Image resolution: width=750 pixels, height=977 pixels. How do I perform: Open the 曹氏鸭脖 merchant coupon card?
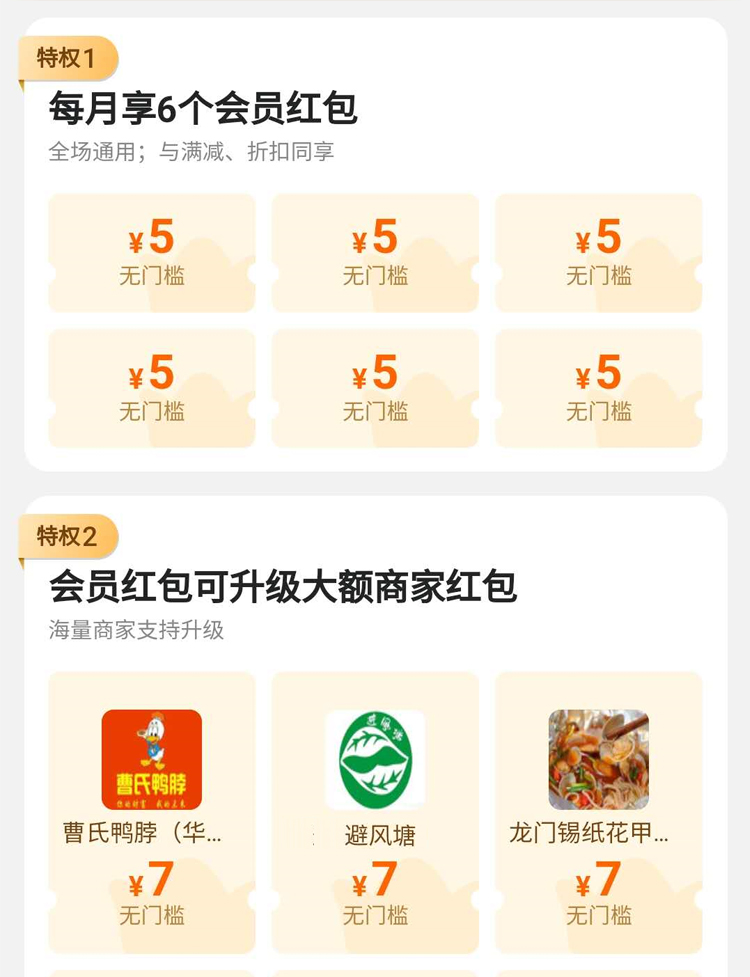[x=152, y=810]
